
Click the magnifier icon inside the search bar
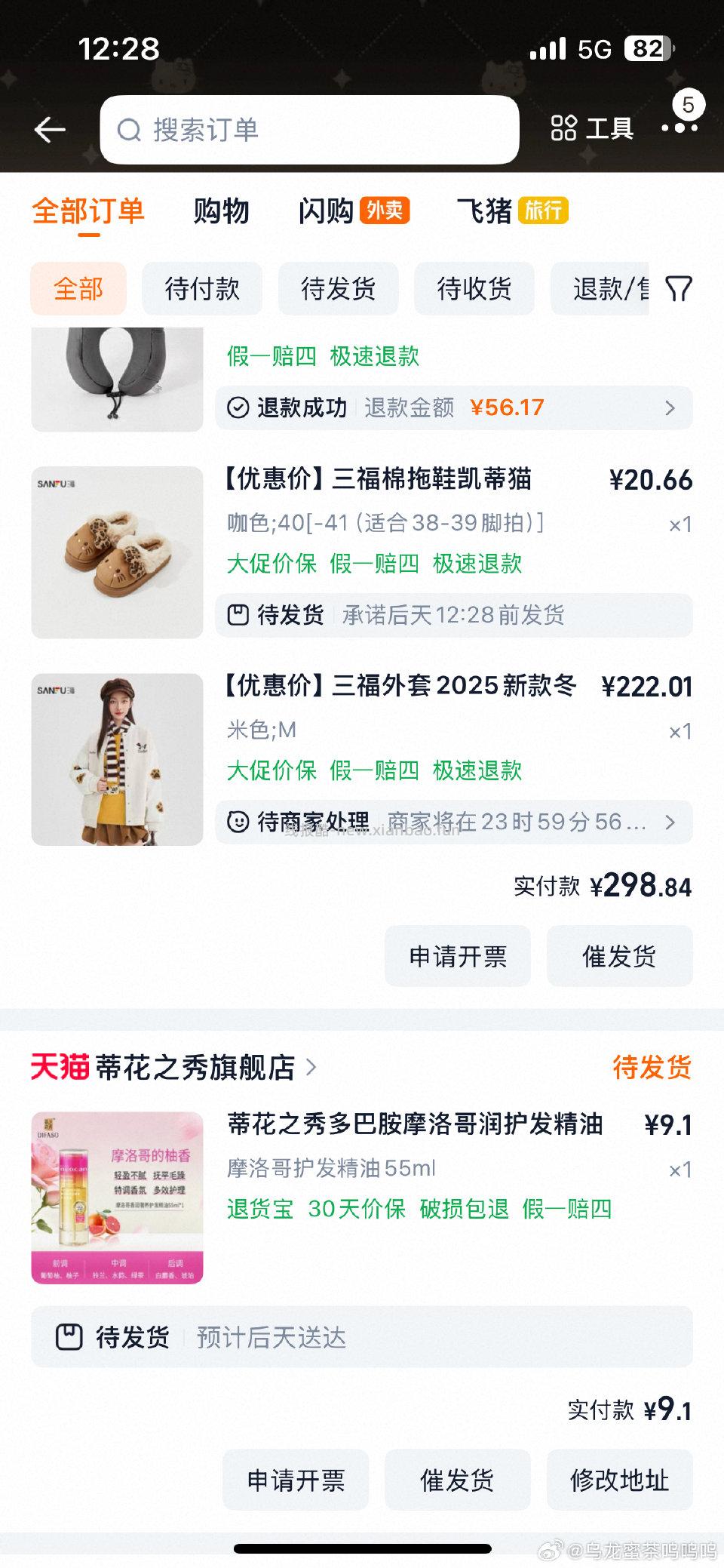coord(130,131)
